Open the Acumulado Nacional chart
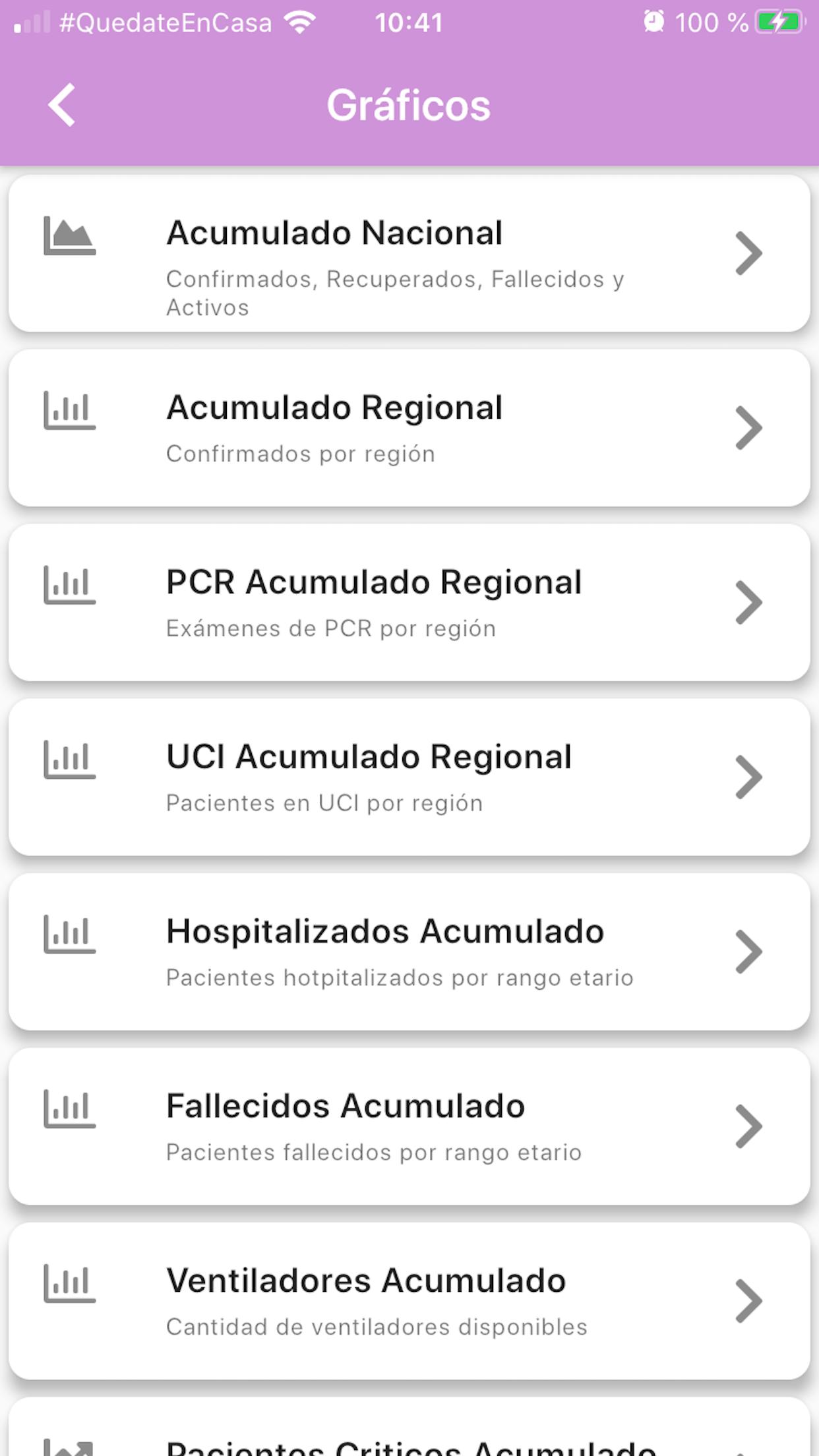The width and height of the screenshot is (819, 1456). coord(409,253)
